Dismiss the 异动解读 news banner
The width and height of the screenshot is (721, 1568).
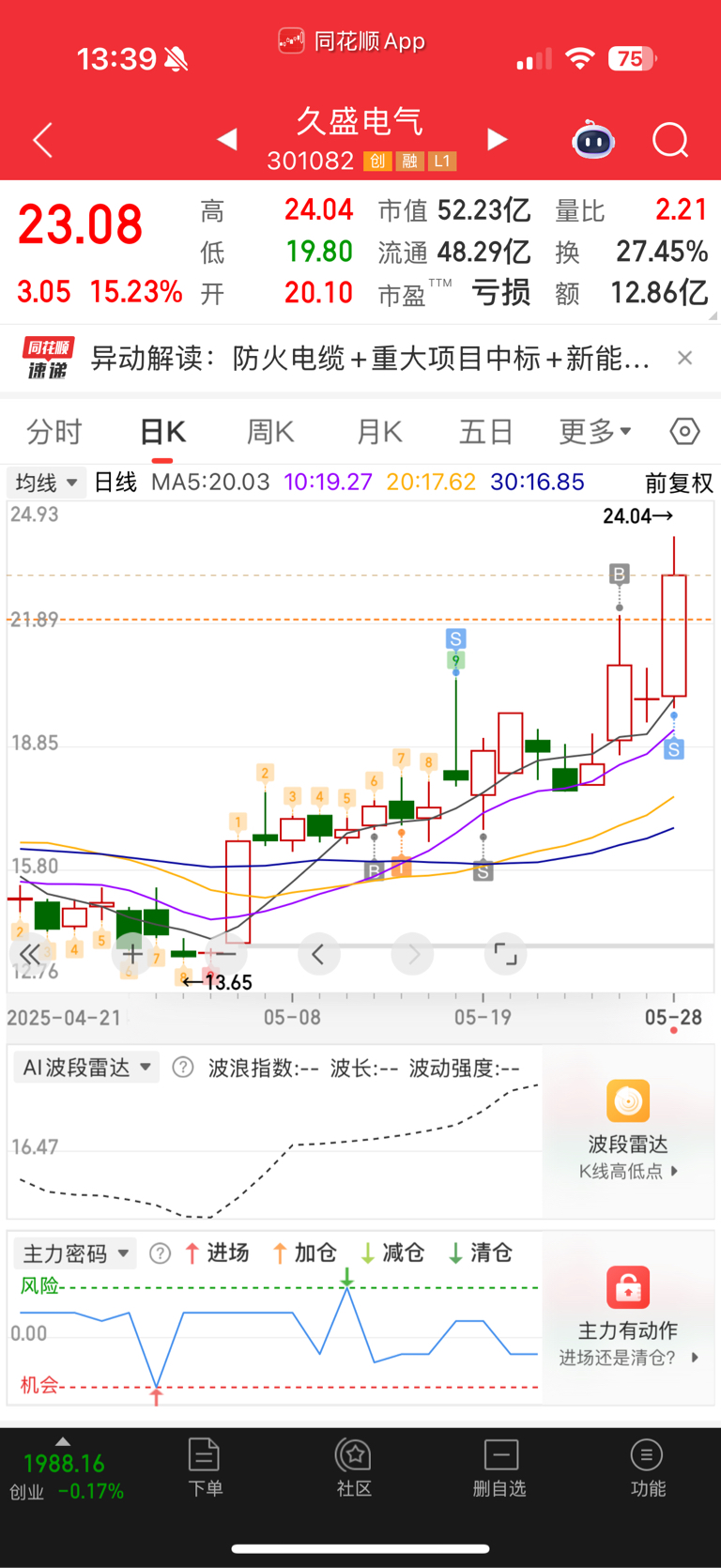685,358
